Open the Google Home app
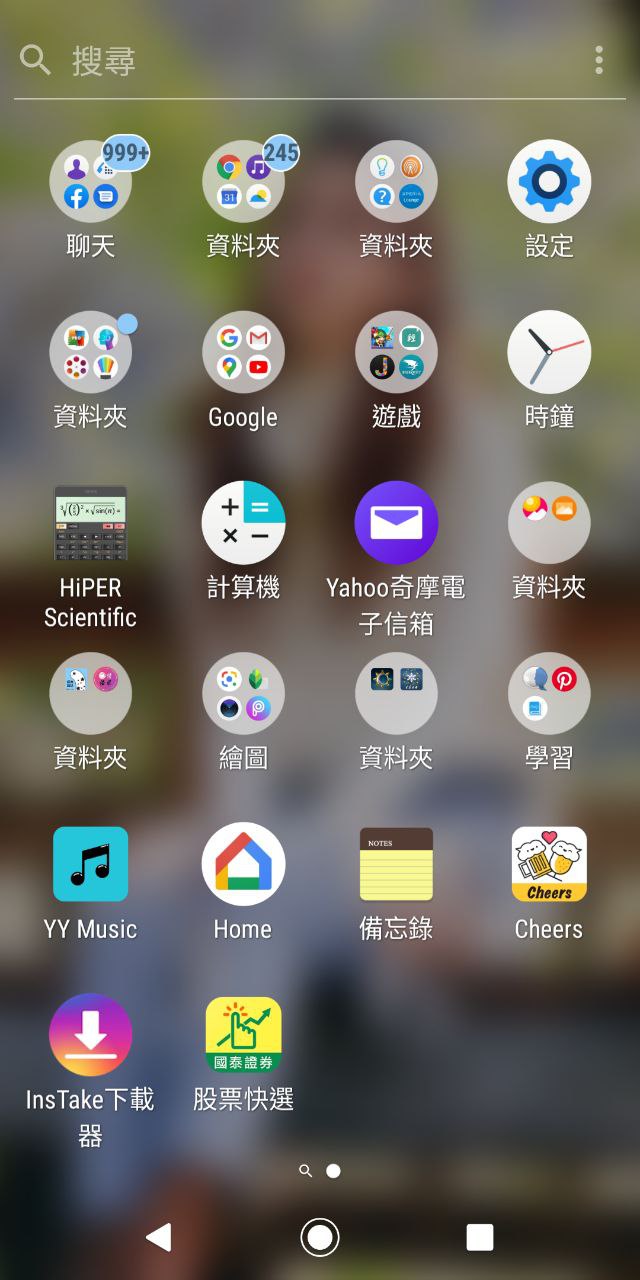The height and width of the screenshot is (1280, 640). [x=243, y=864]
